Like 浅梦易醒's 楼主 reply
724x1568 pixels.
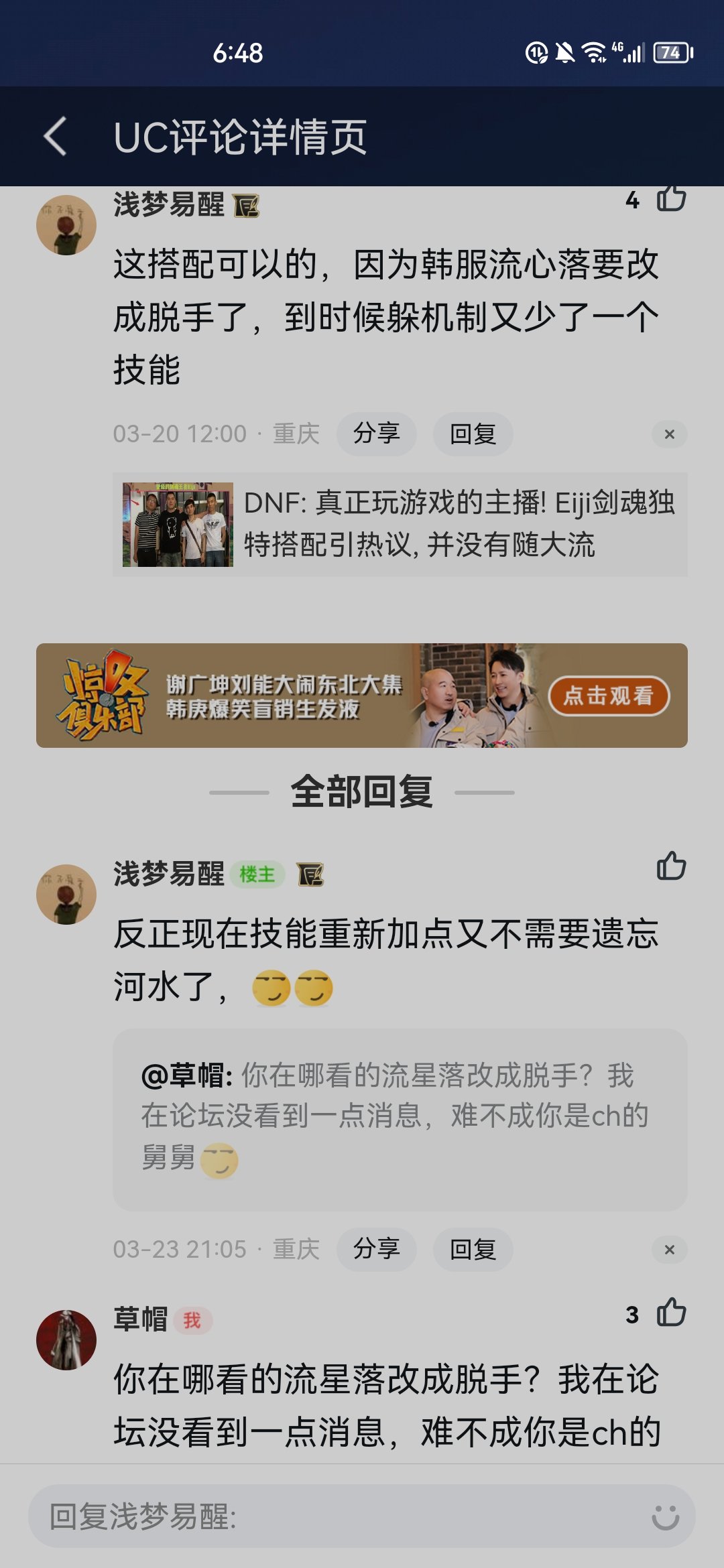[671, 866]
